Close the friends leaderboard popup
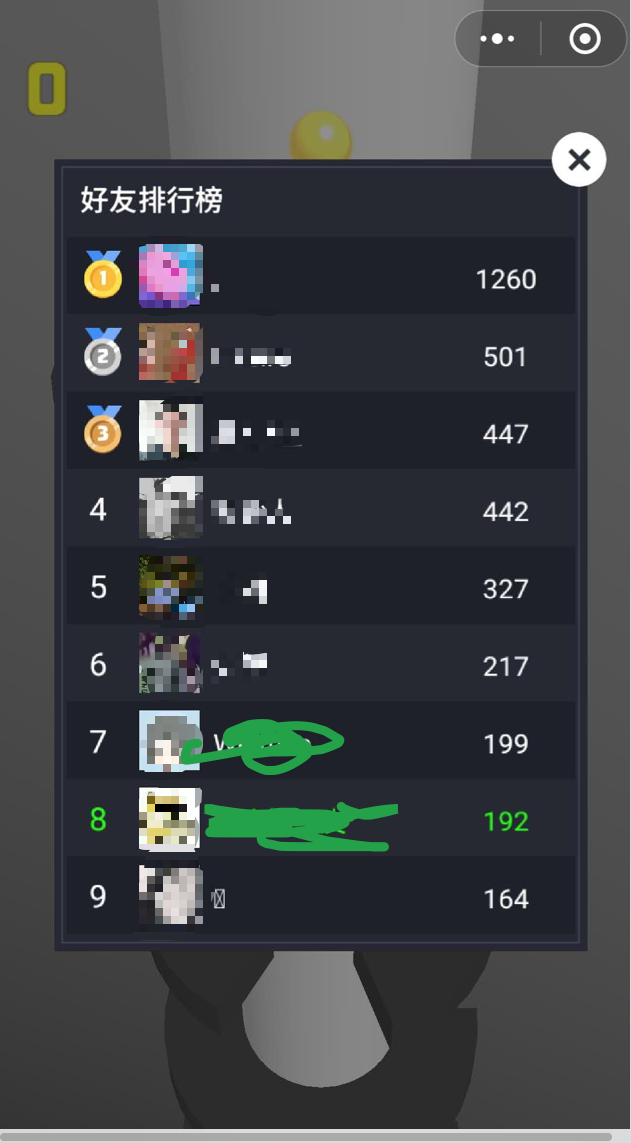The height and width of the screenshot is (1143, 631). tap(579, 160)
